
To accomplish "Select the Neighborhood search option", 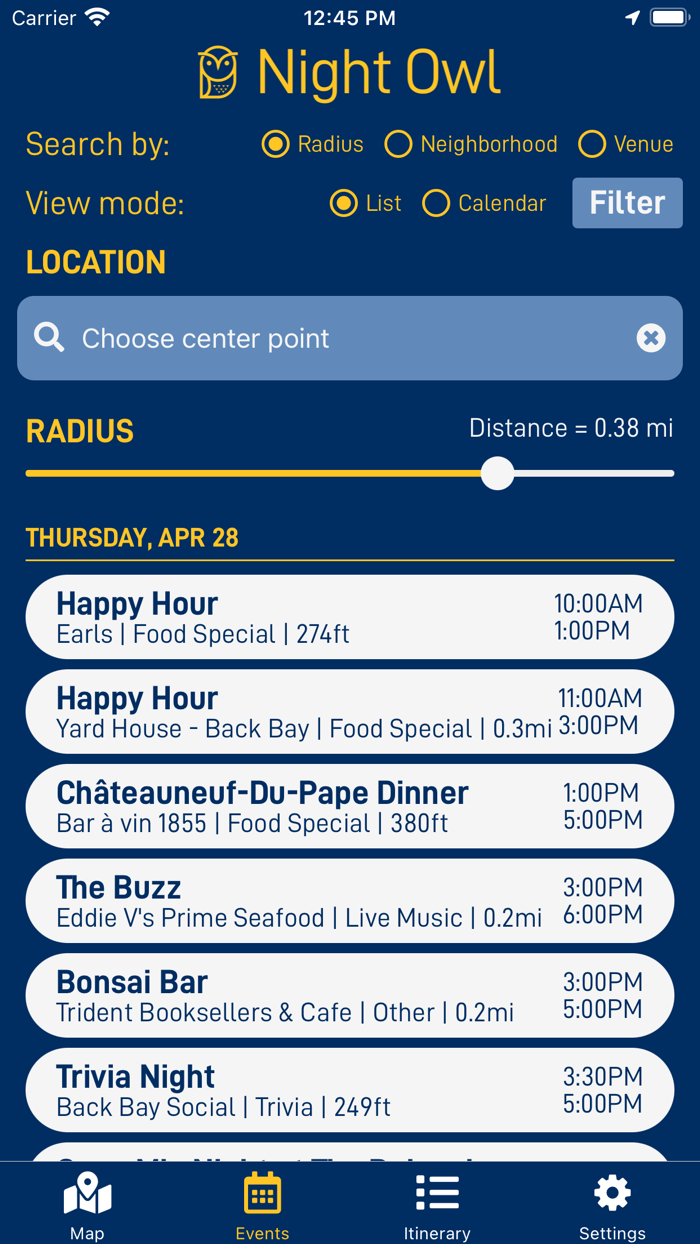I will (471, 144).
